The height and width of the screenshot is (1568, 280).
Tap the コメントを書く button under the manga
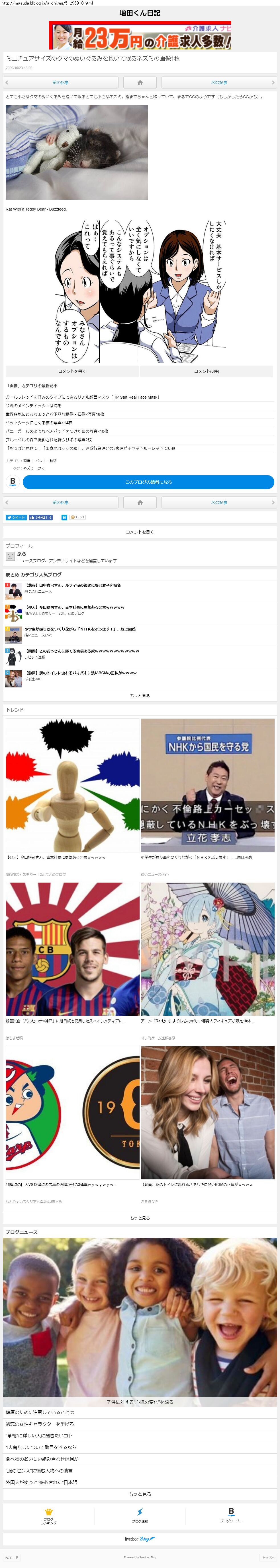pos(72,371)
